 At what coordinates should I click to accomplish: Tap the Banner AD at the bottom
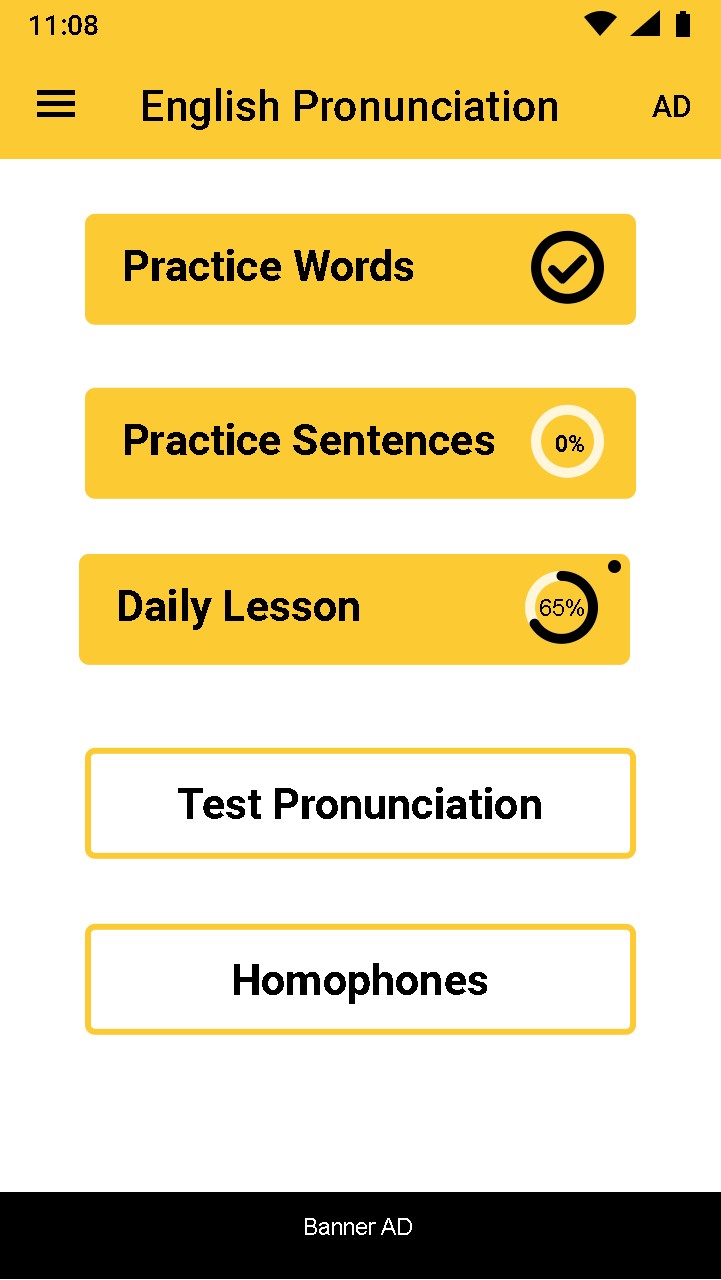click(360, 1228)
